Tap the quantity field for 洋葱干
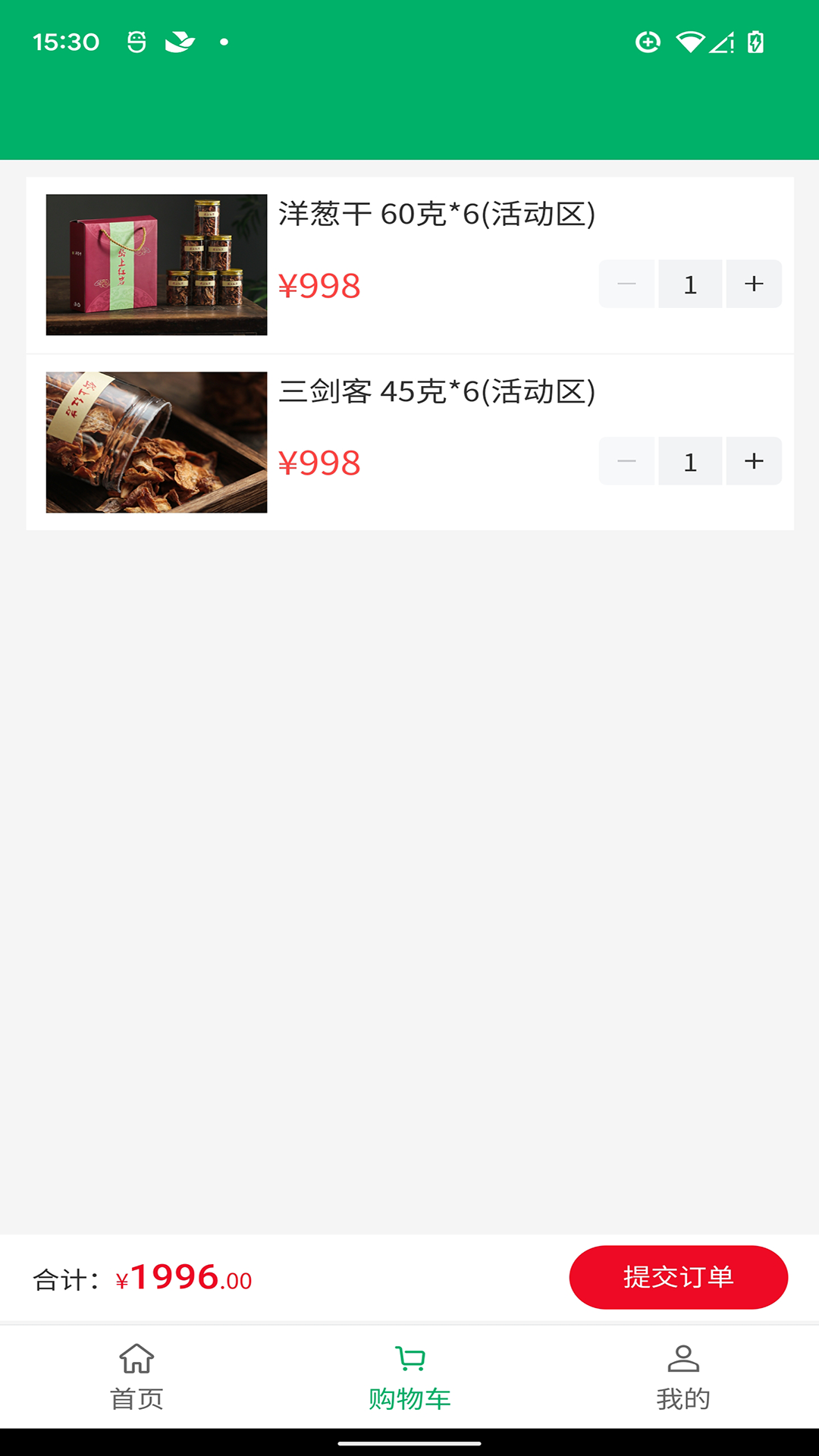Screen dimensions: 819x1456 coord(690,284)
